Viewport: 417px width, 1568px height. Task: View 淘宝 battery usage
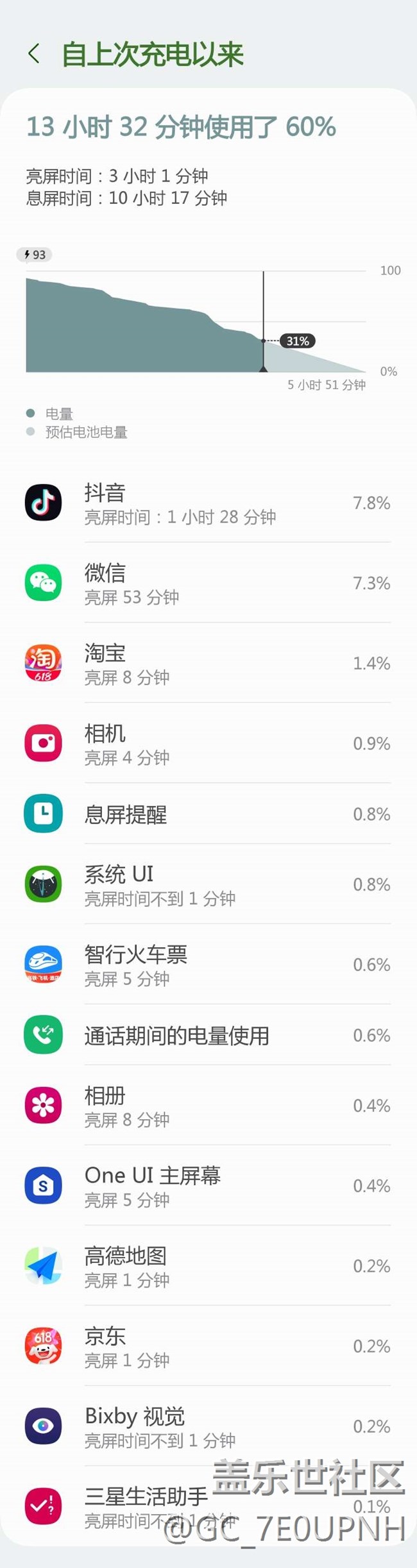(x=208, y=663)
